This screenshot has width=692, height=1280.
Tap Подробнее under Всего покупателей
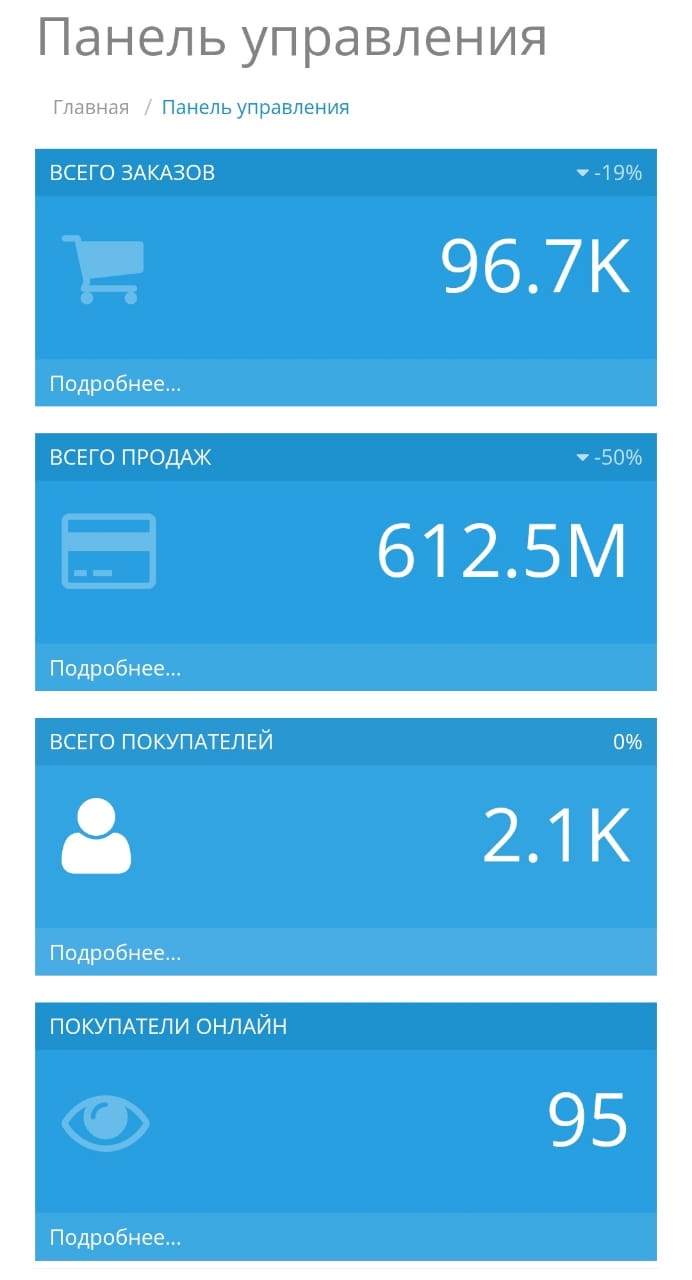(x=115, y=953)
